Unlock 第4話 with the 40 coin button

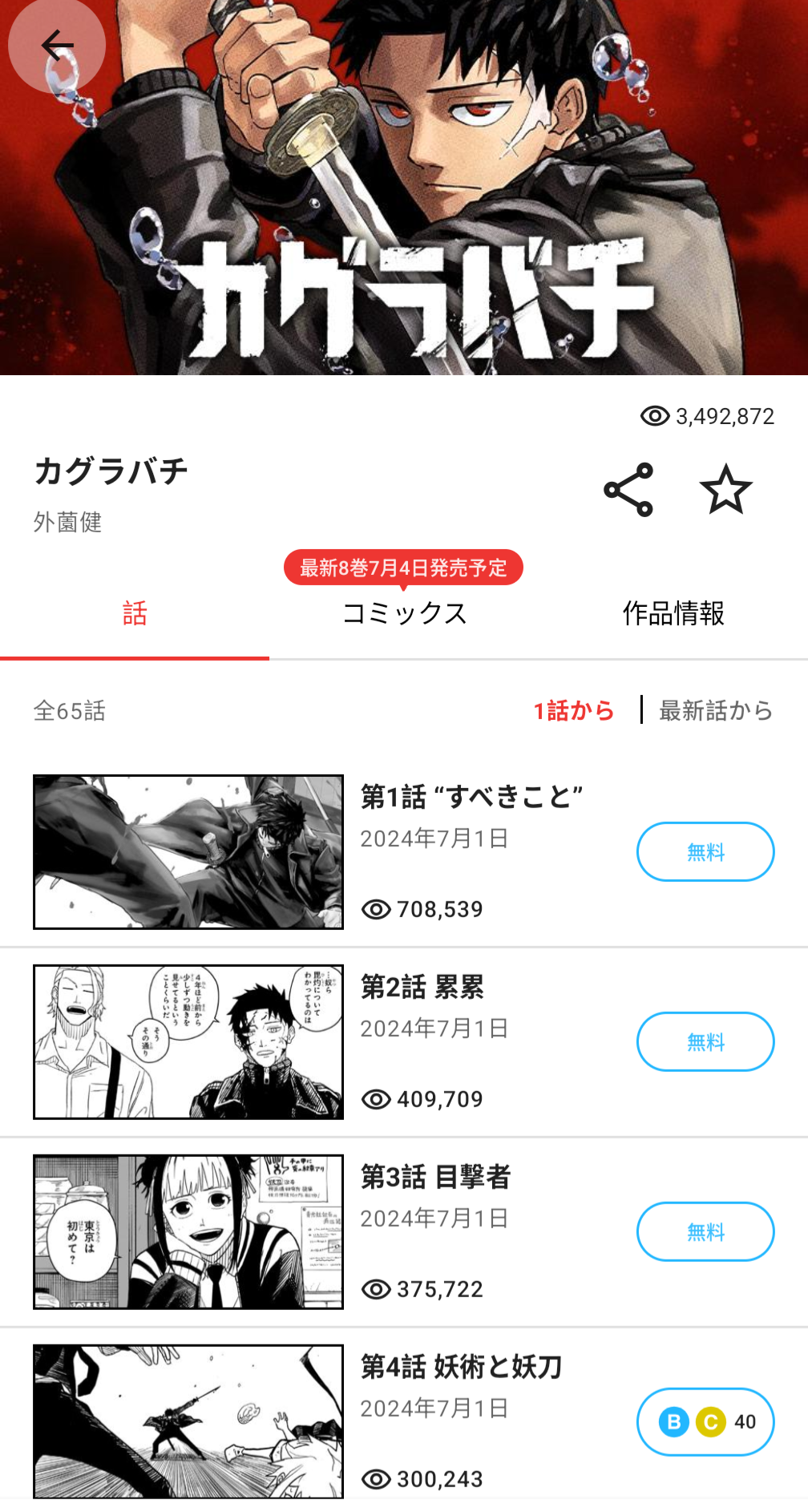[705, 1421]
